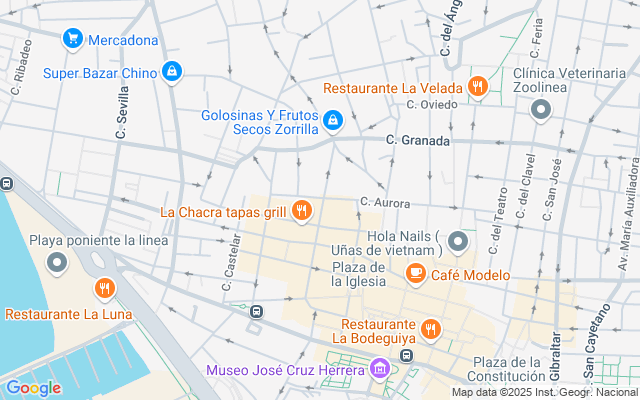Open the La Chacra tapas grill marker
Image resolution: width=640 pixels, height=400 pixels.
tap(302, 211)
